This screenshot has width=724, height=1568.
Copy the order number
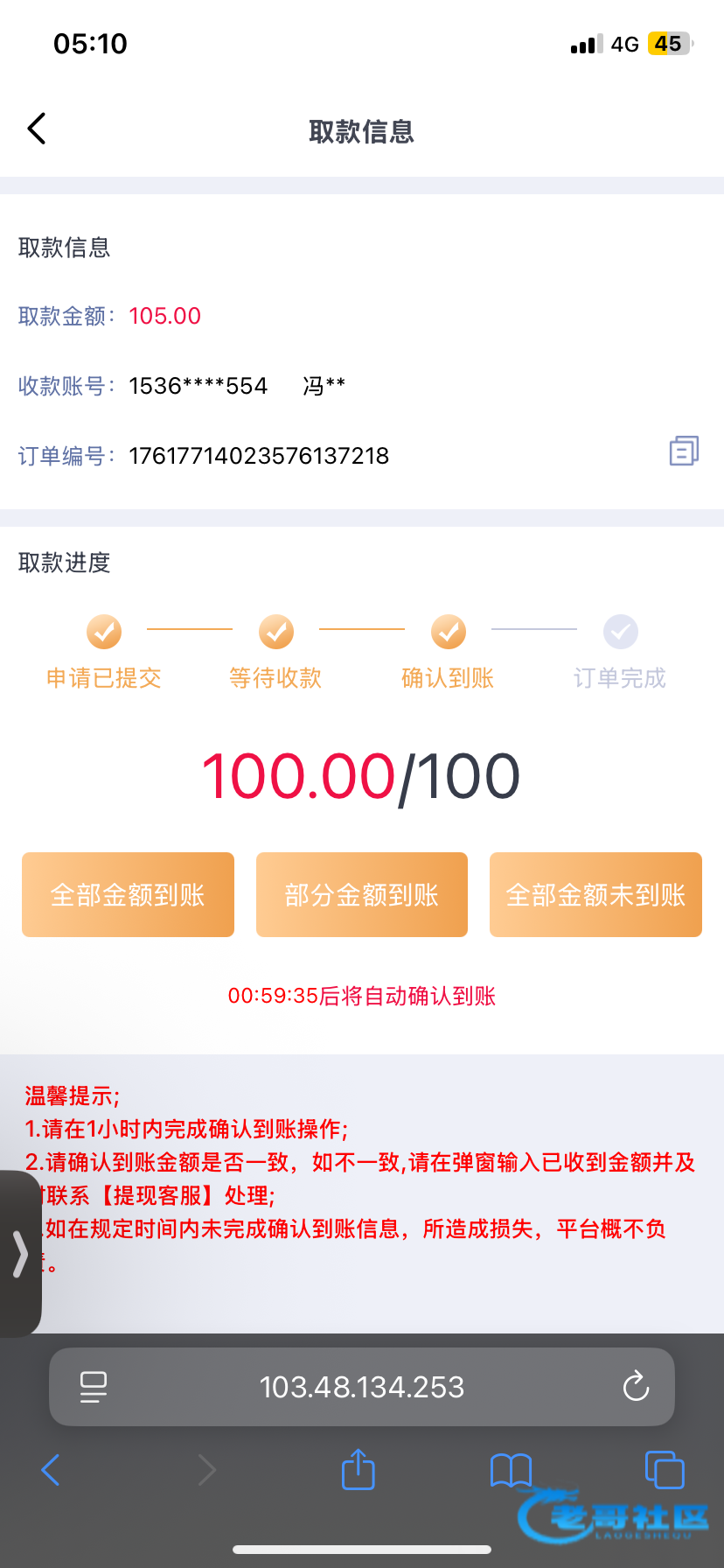click(684, 451)
